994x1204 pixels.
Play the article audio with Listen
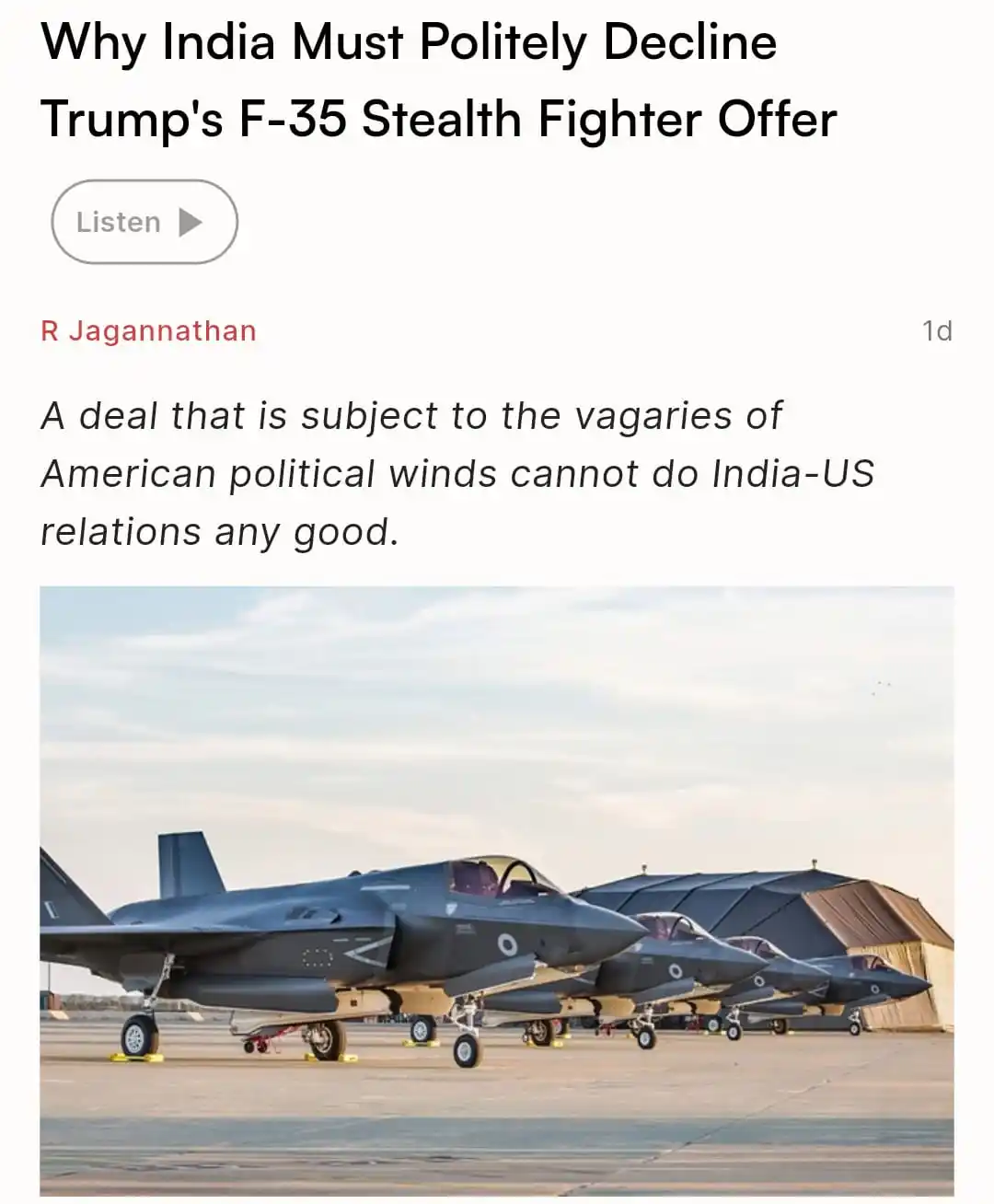[x=144, y=222]
